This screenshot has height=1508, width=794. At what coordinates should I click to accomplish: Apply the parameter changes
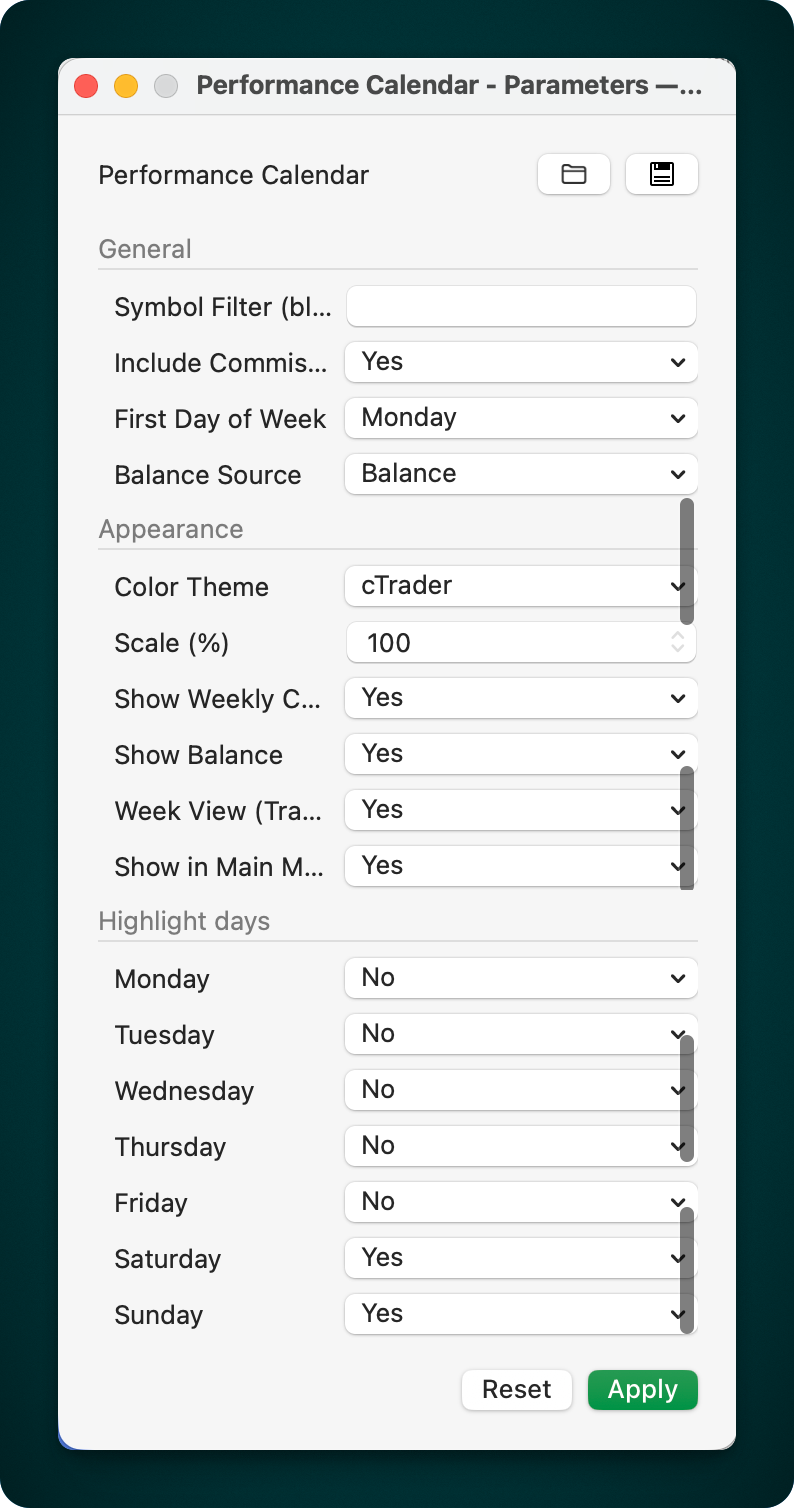(x=642, y=1389)
